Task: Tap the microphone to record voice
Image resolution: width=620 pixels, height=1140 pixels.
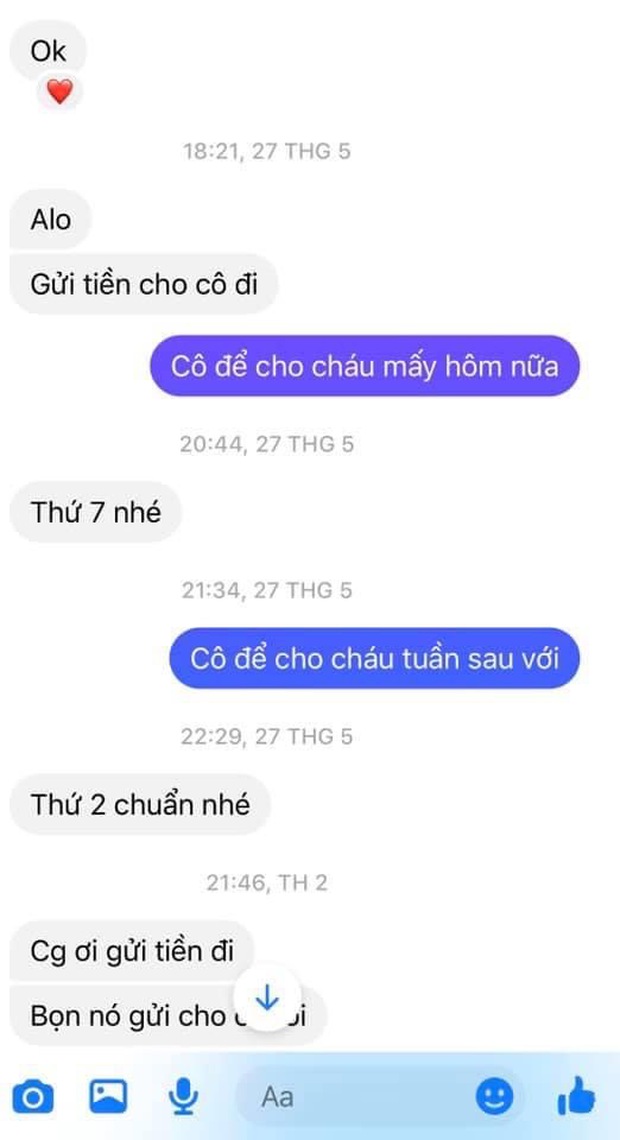Action: tap(182, 1097)
